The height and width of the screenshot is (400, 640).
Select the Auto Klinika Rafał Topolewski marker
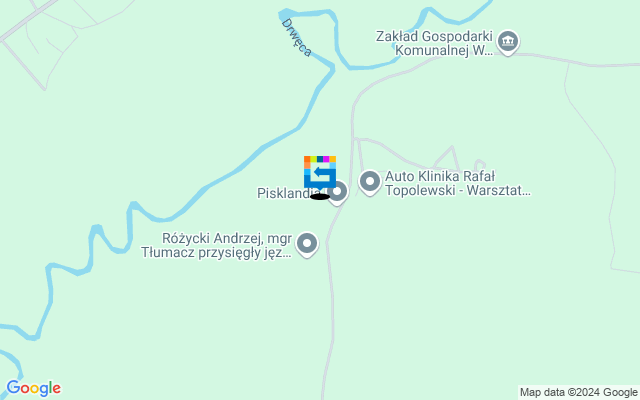369,181
